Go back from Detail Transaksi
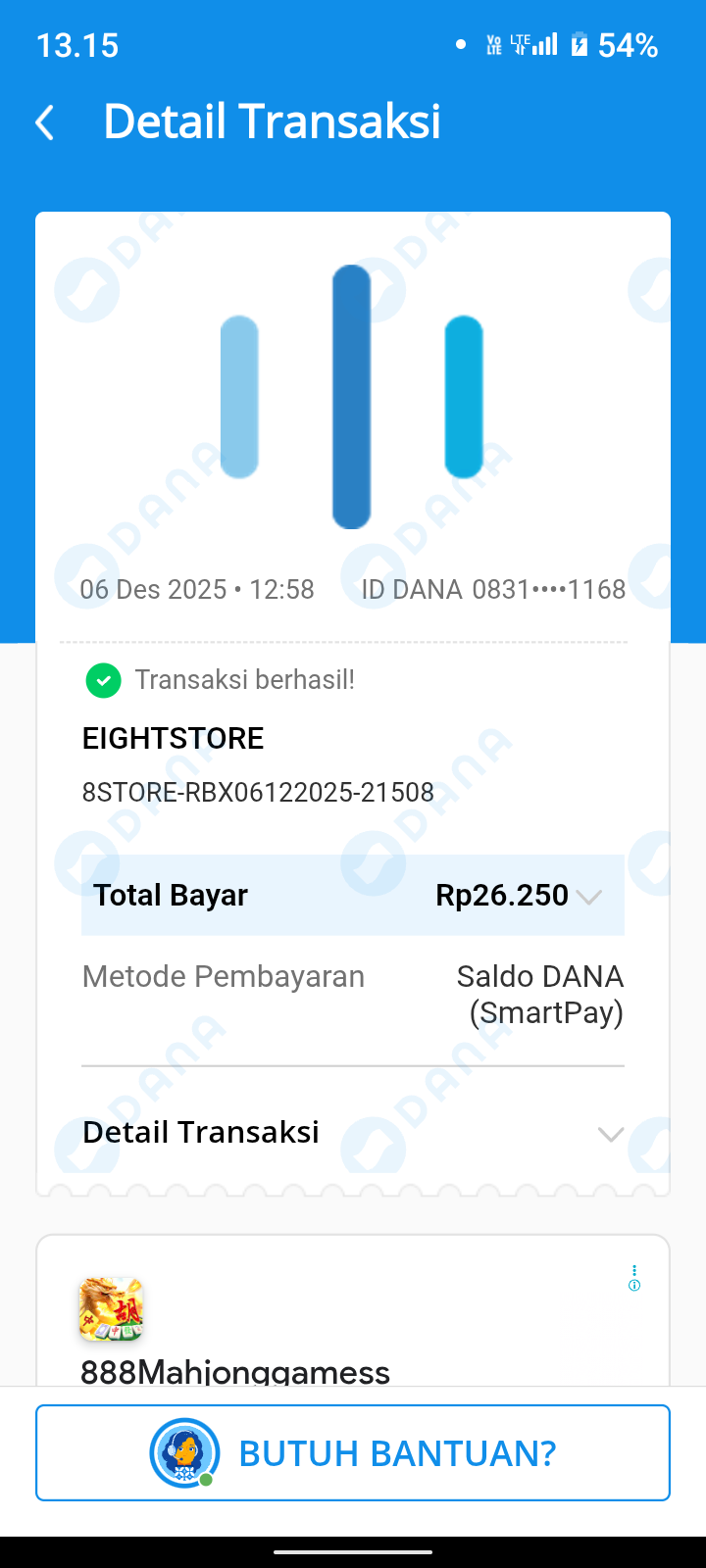Screen dimensions: 706x1568 tap(45, 123)
